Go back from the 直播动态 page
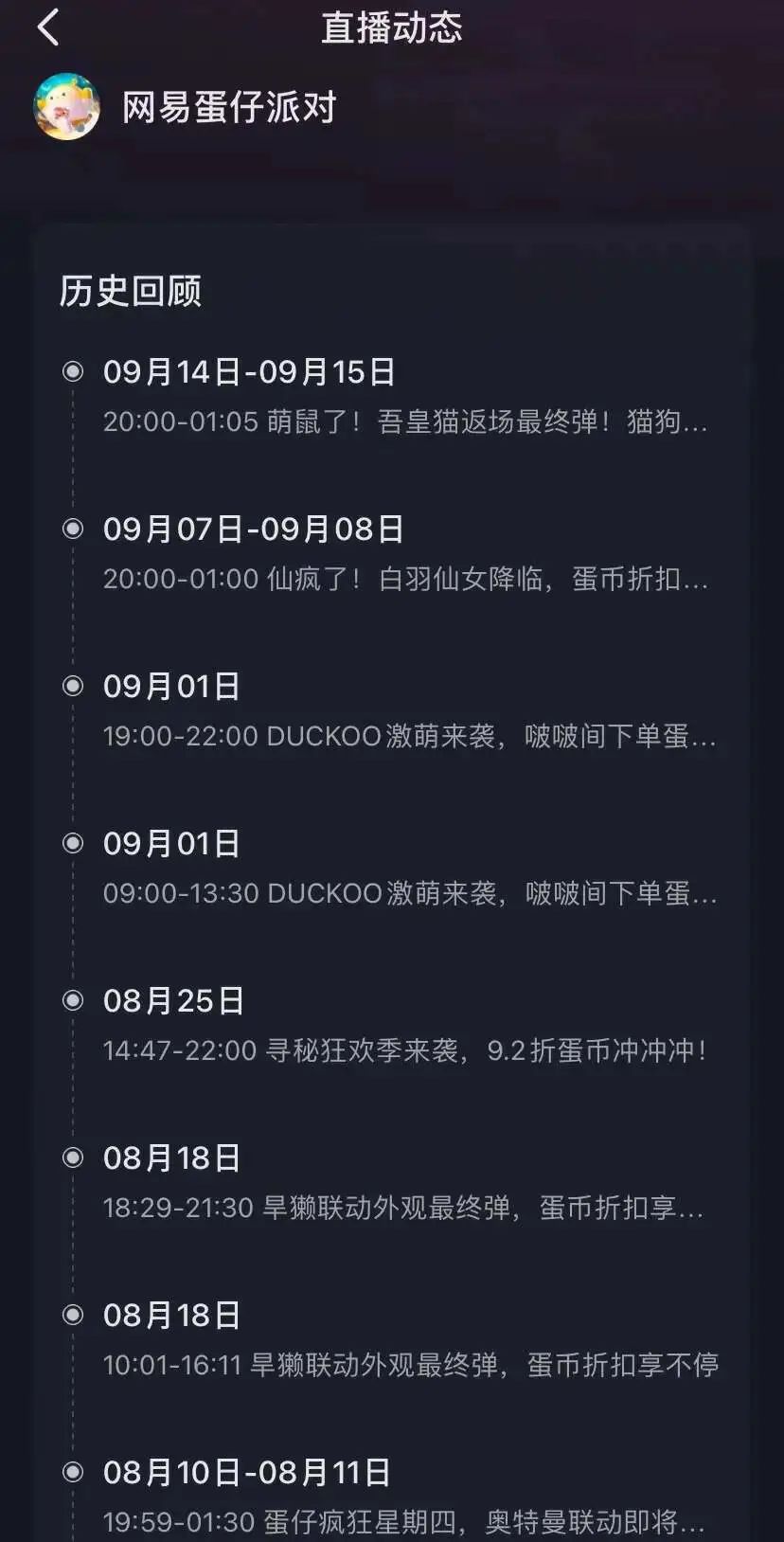Image resolution: width=784 pixels, height=1542 pixels. [x=48, y=27]
